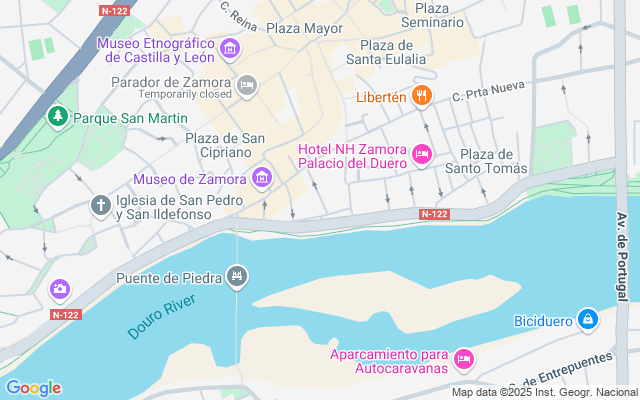Viewport: 640px width, 400px height.
Task: Tap the Puente de Piedra bridge marker
Action: coord(237,276)
